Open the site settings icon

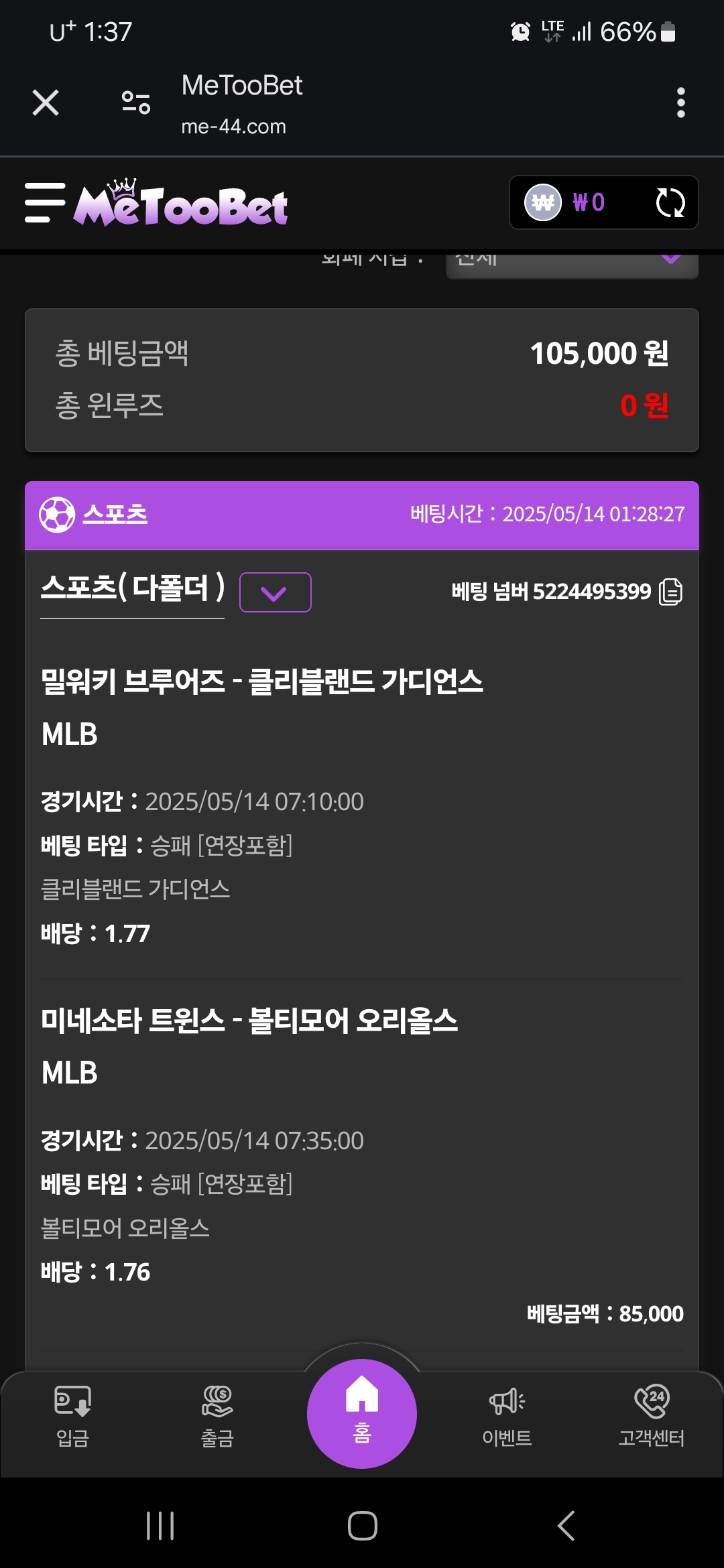pyautogui.click(x=136, y=103)
